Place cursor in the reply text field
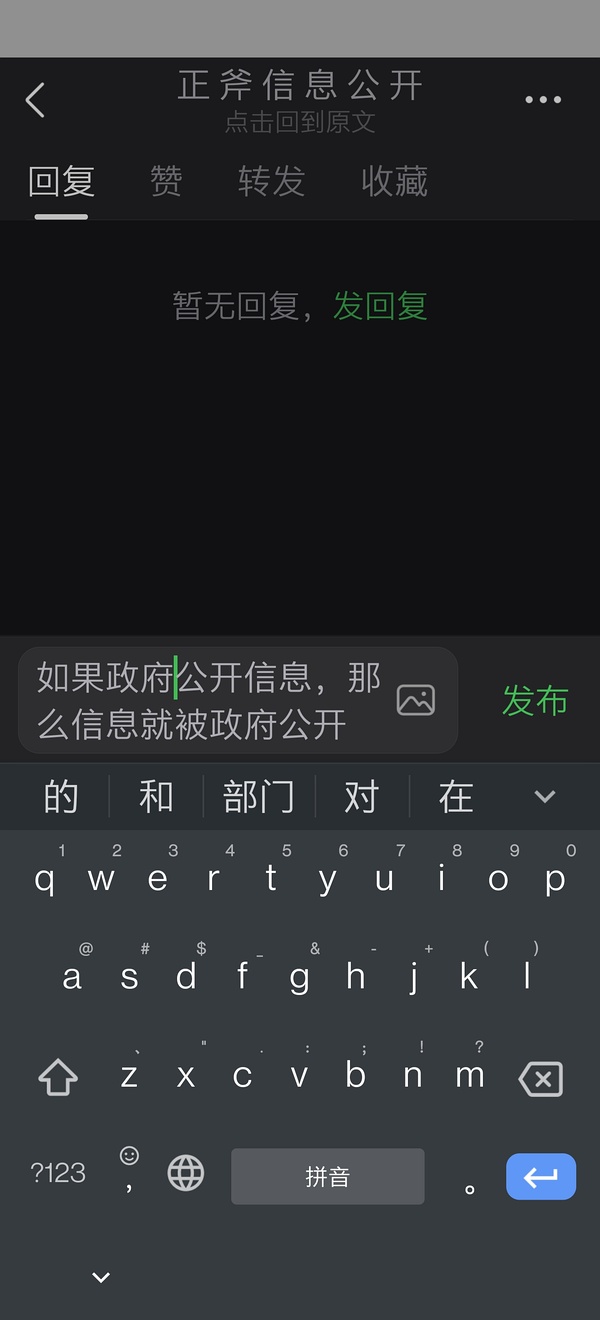 [210, 700]
